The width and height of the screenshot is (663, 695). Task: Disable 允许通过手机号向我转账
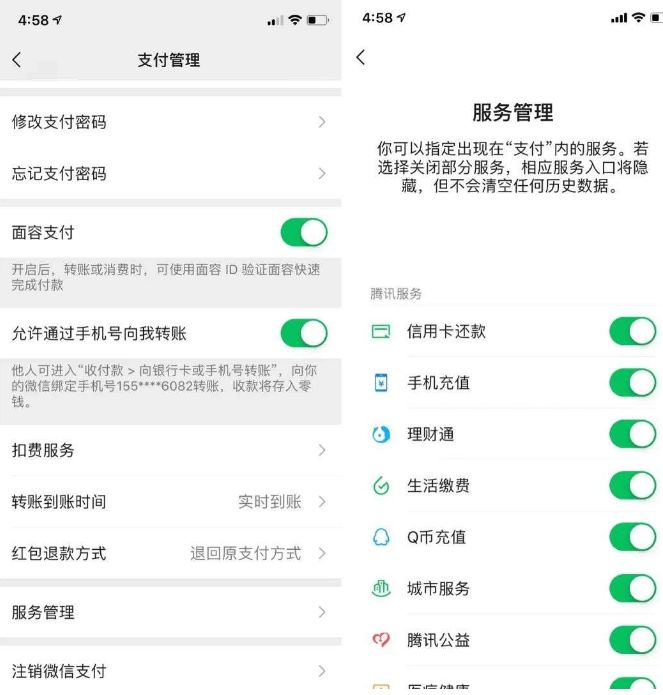304,333
